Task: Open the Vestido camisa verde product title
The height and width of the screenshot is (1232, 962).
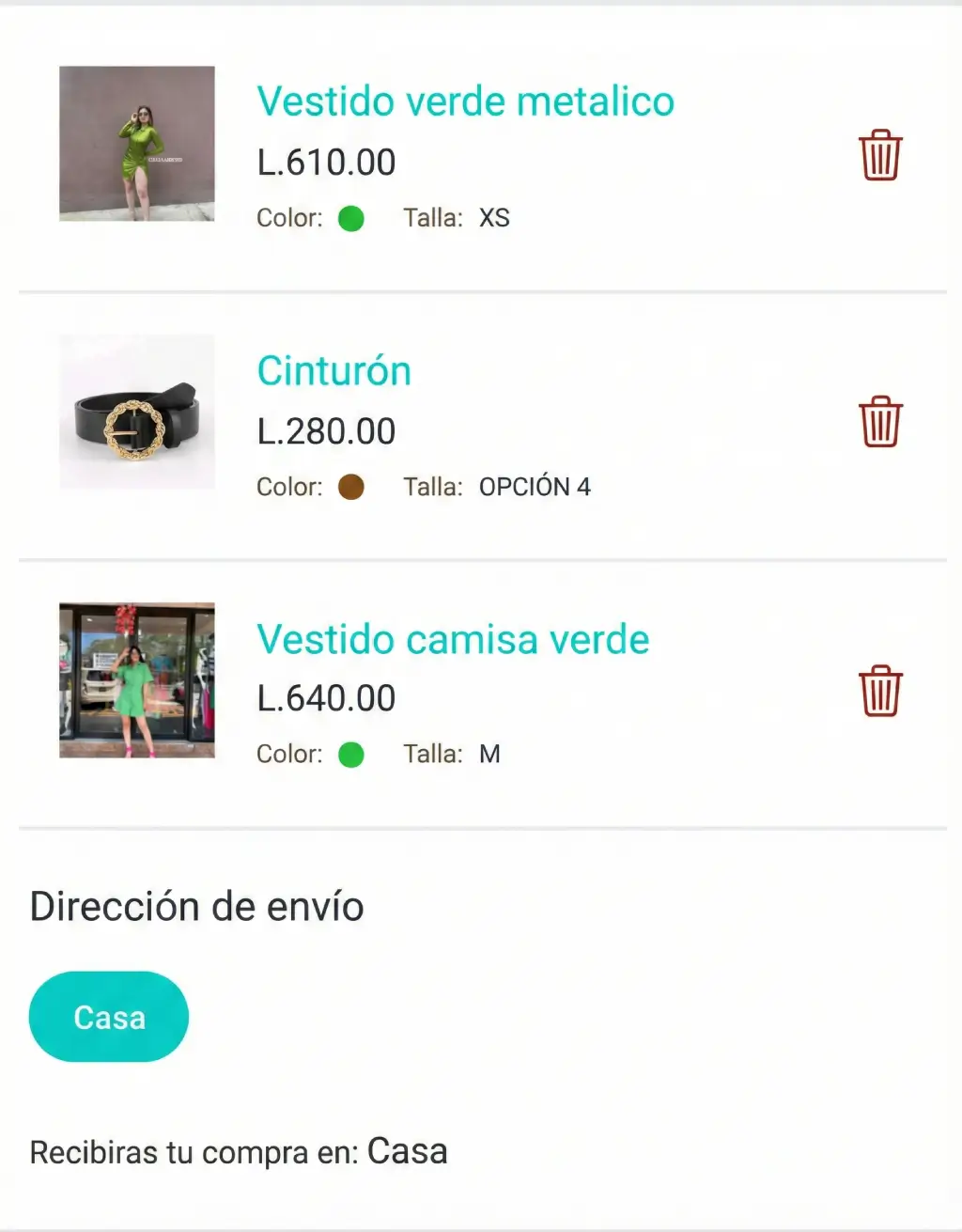Action: click(454, 639)
